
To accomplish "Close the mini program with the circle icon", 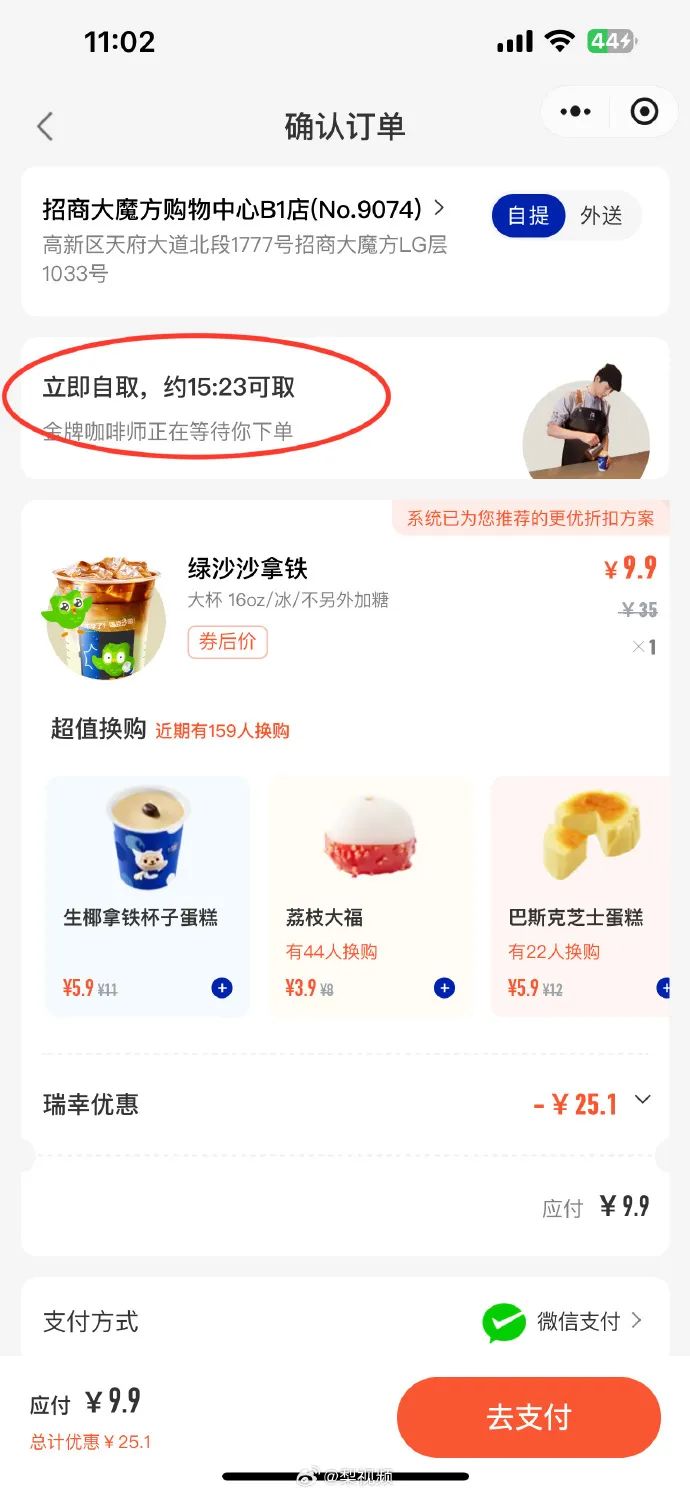I will click(x=645, y=112).
